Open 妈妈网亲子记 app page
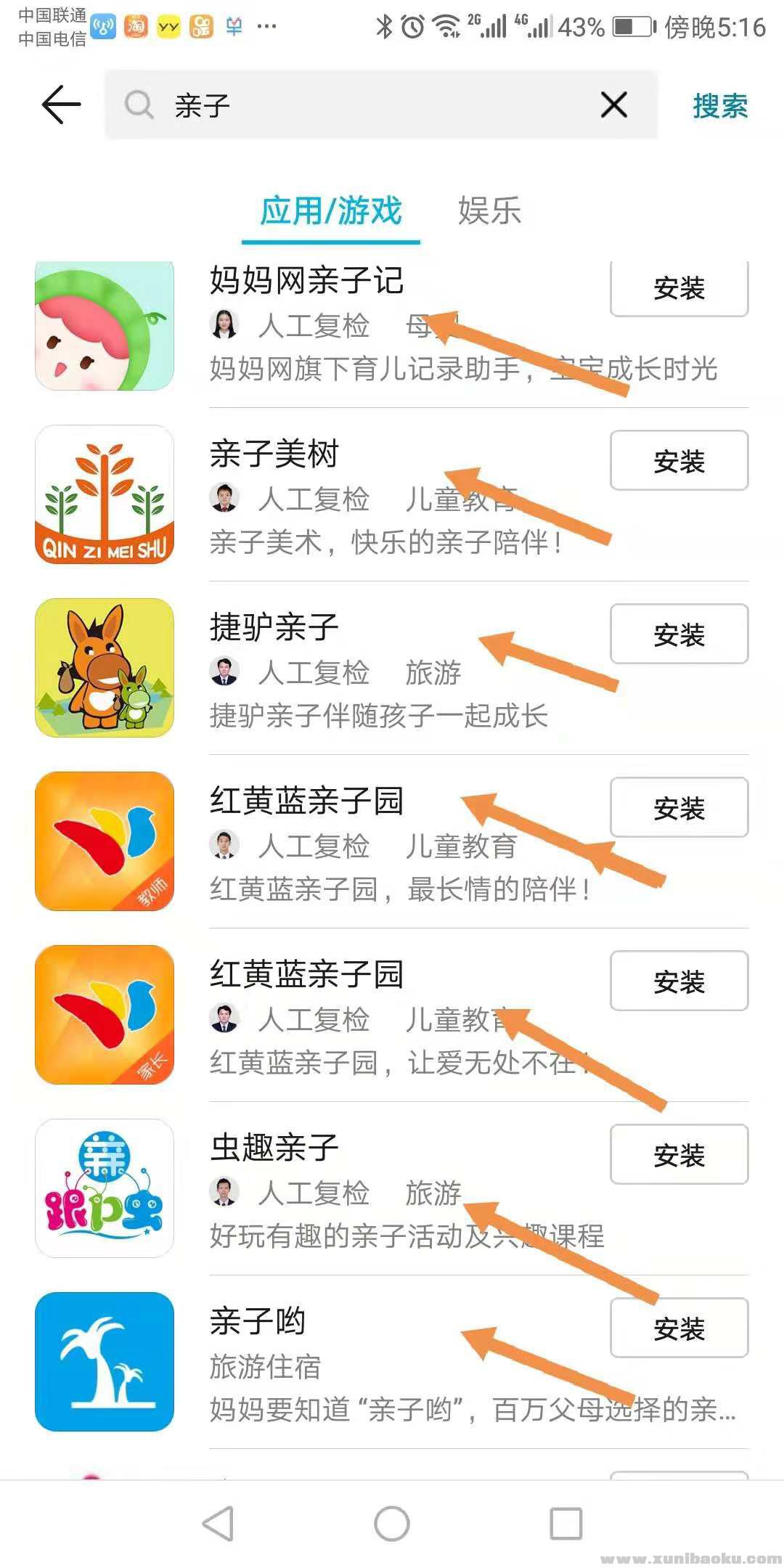Screen dimensions: 784x1568 [x=306, y=282]
